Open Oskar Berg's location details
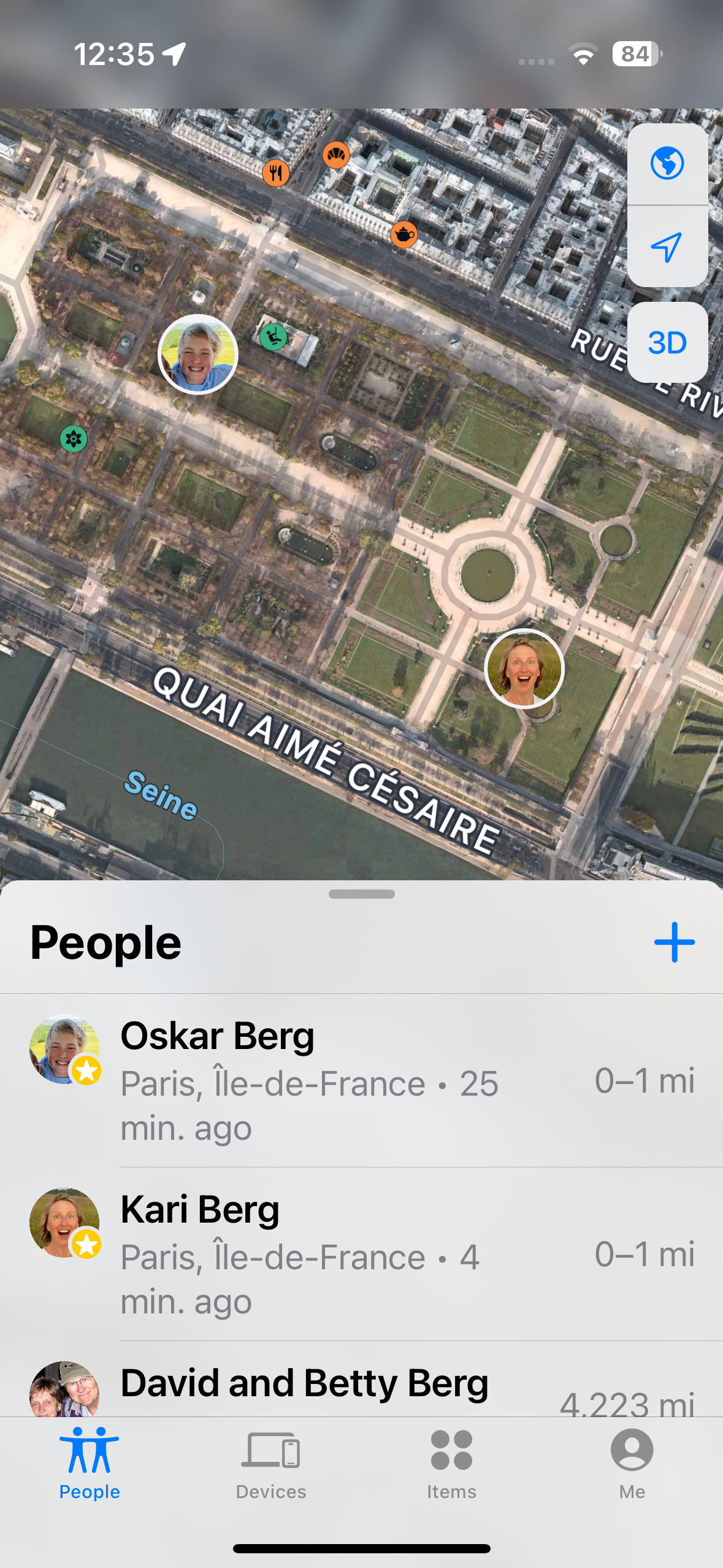The height and width of the screenshot is (1568, 723). pos(362,1080)
